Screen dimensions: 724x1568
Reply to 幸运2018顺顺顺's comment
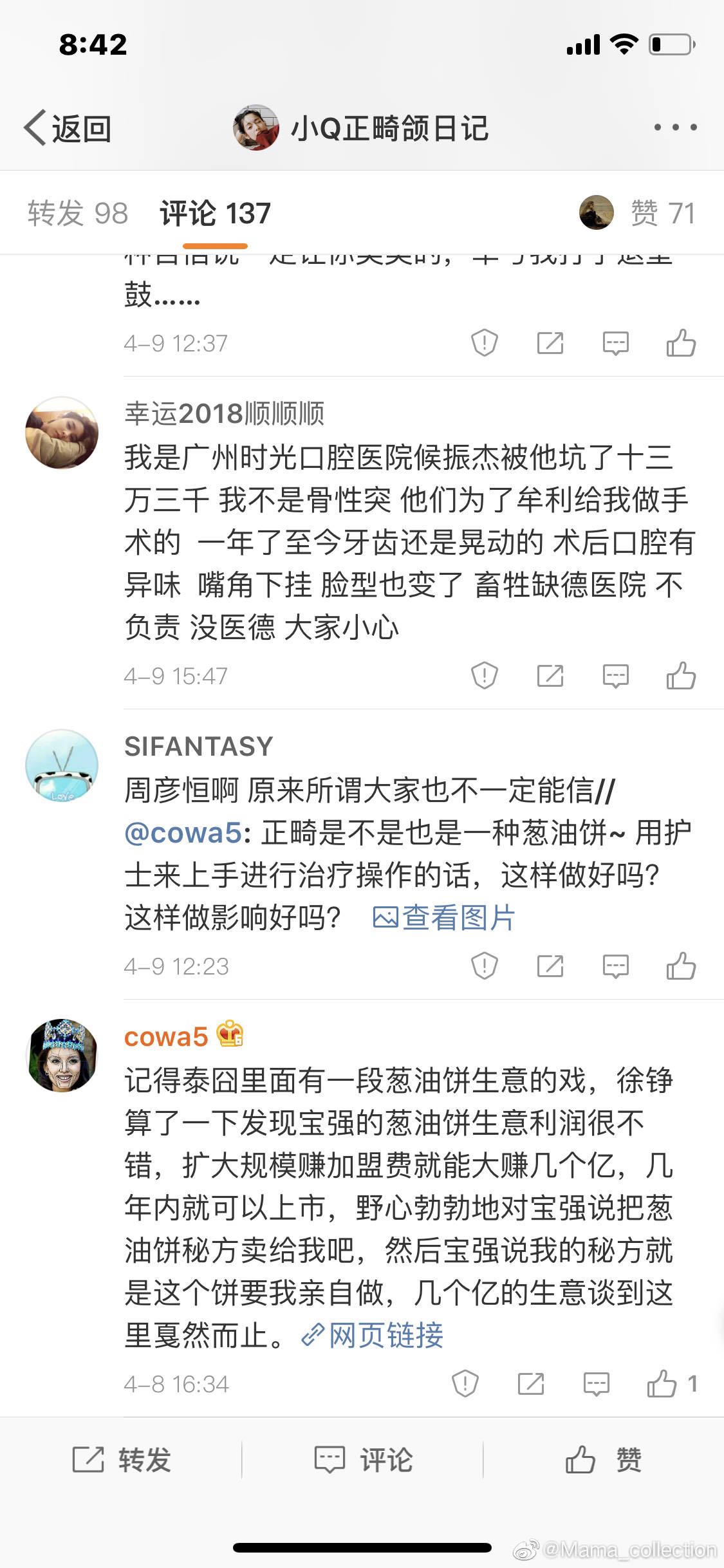point(615,676)
